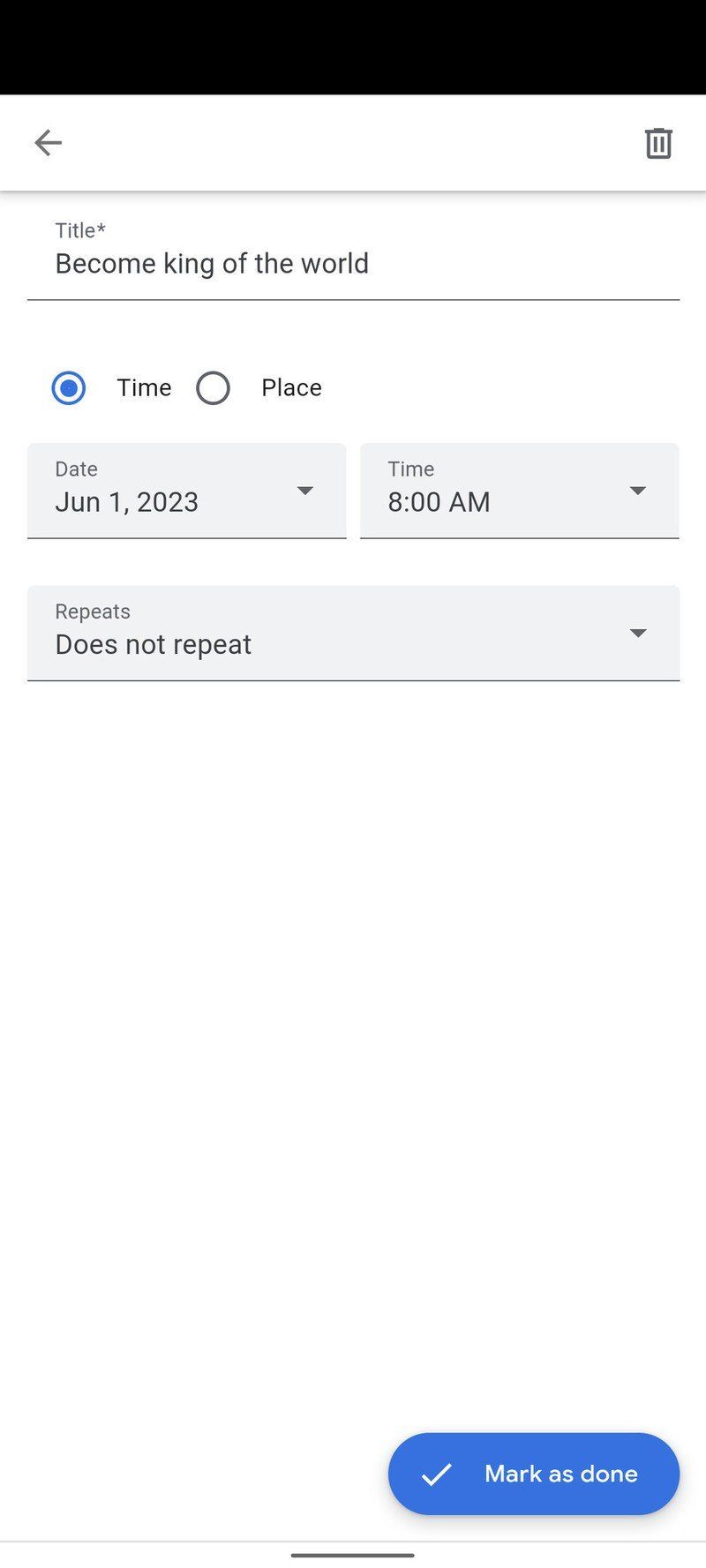Image resolution: width=706 pixels, height=1568 pixels.
Task: Click the Repeats dropdown arrow icon
Action: tap(637, 633)
